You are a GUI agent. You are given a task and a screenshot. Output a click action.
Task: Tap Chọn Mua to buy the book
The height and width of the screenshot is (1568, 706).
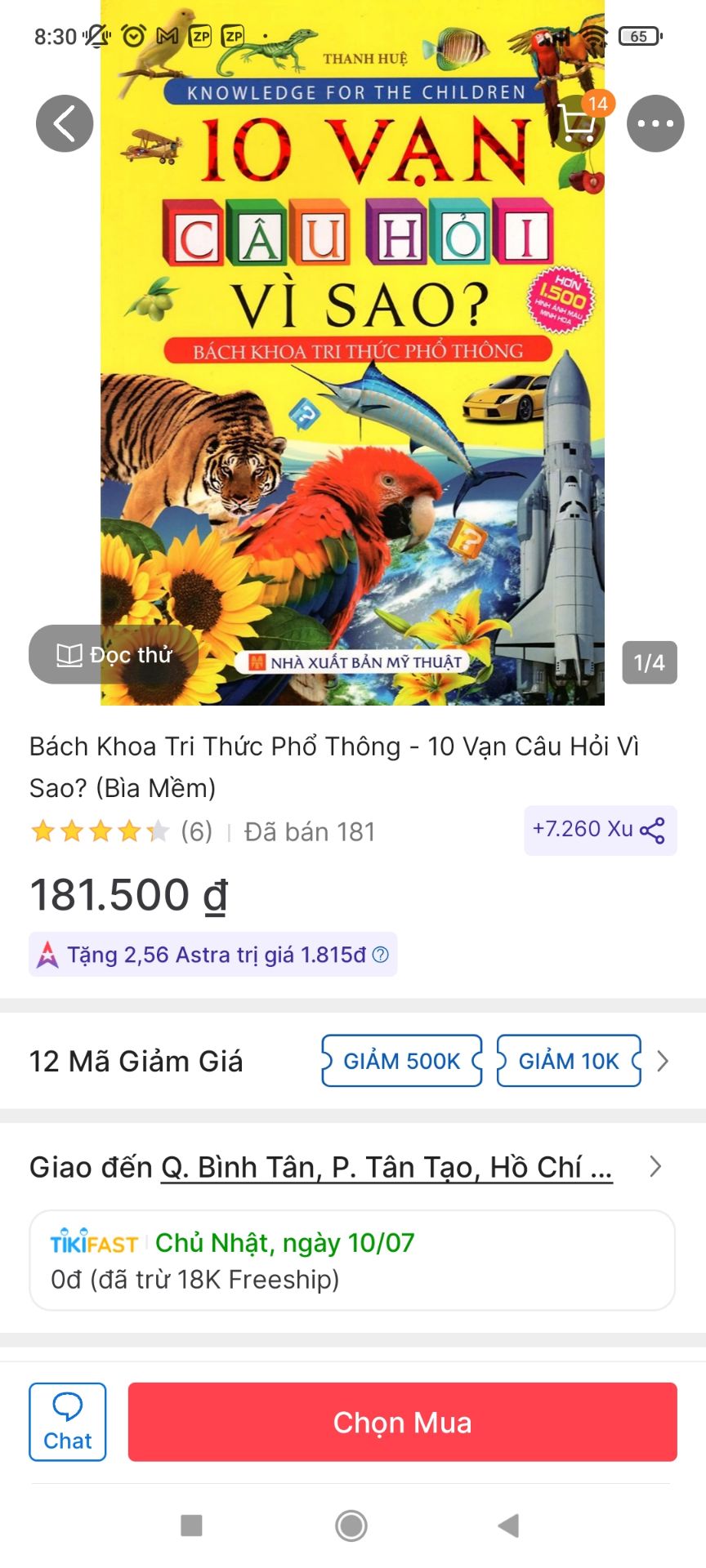[401, 1421]
